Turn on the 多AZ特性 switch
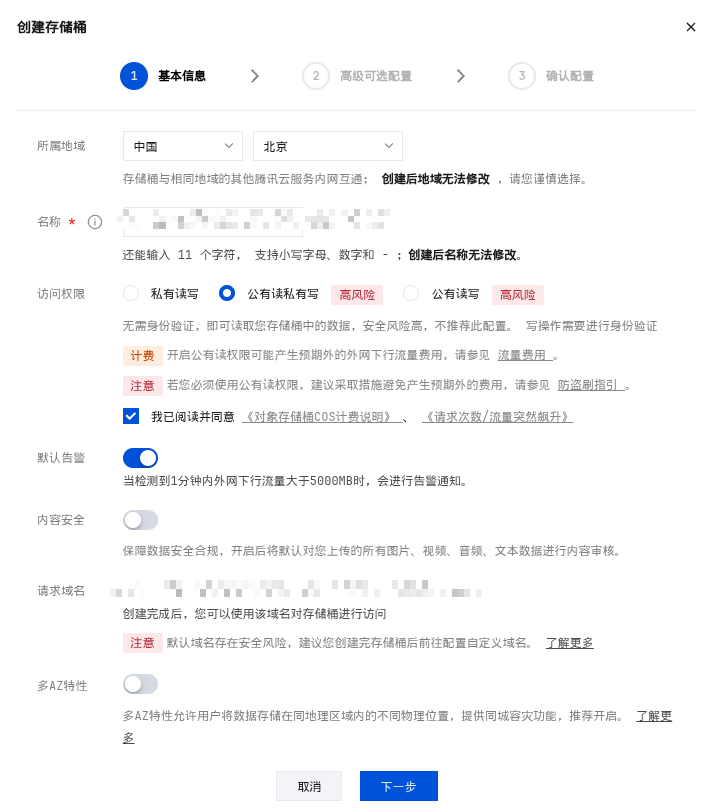 coord(140,684)
